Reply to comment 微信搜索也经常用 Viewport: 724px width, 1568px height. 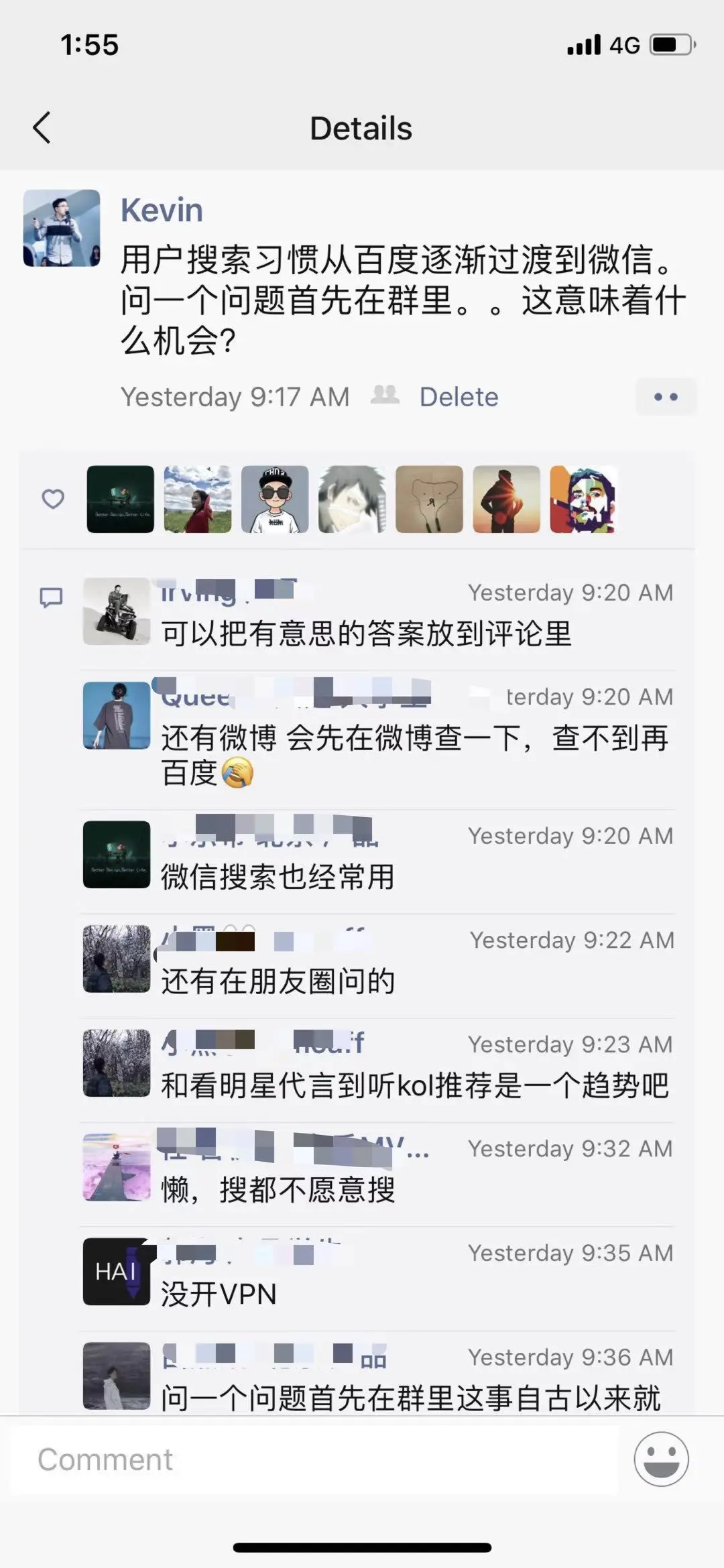coord(278,877)
